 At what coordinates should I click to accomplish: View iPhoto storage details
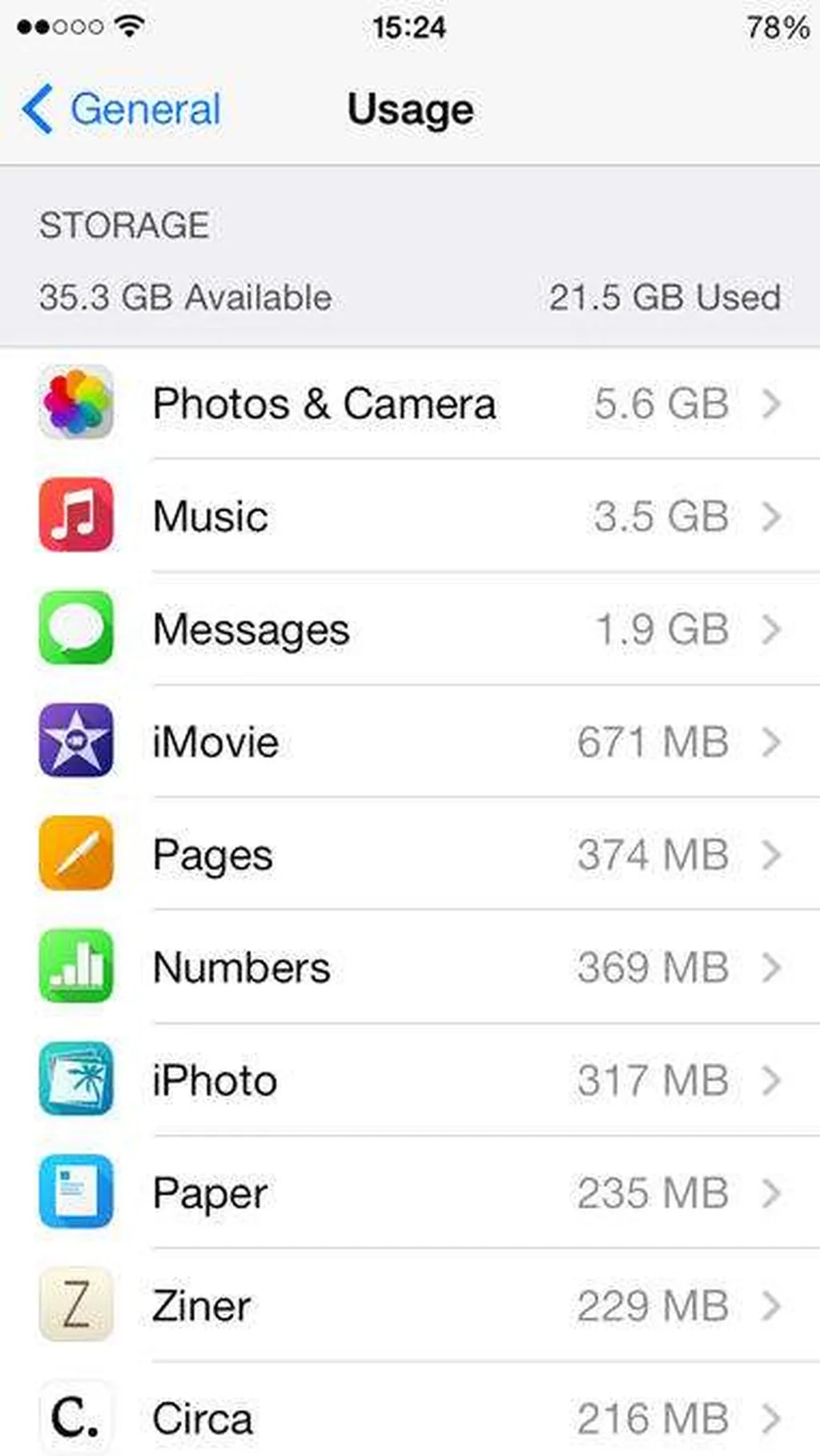click(x=410, y=1081)
